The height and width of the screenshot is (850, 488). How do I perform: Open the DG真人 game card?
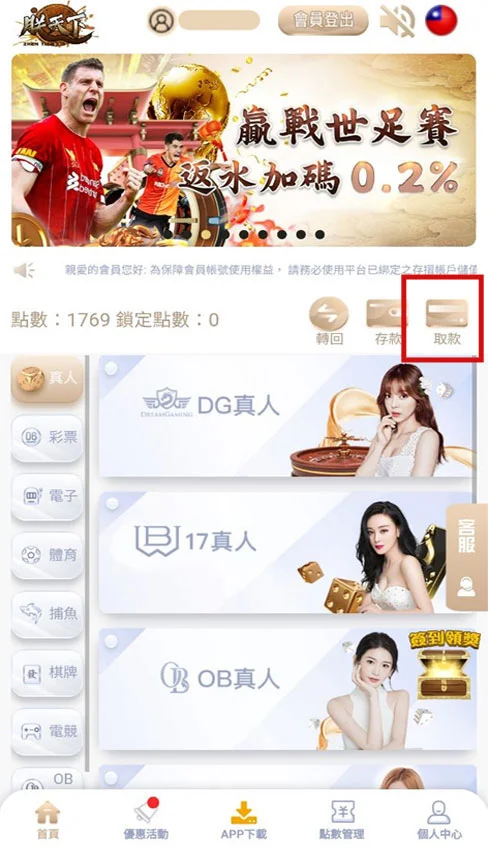coord(286,416)
